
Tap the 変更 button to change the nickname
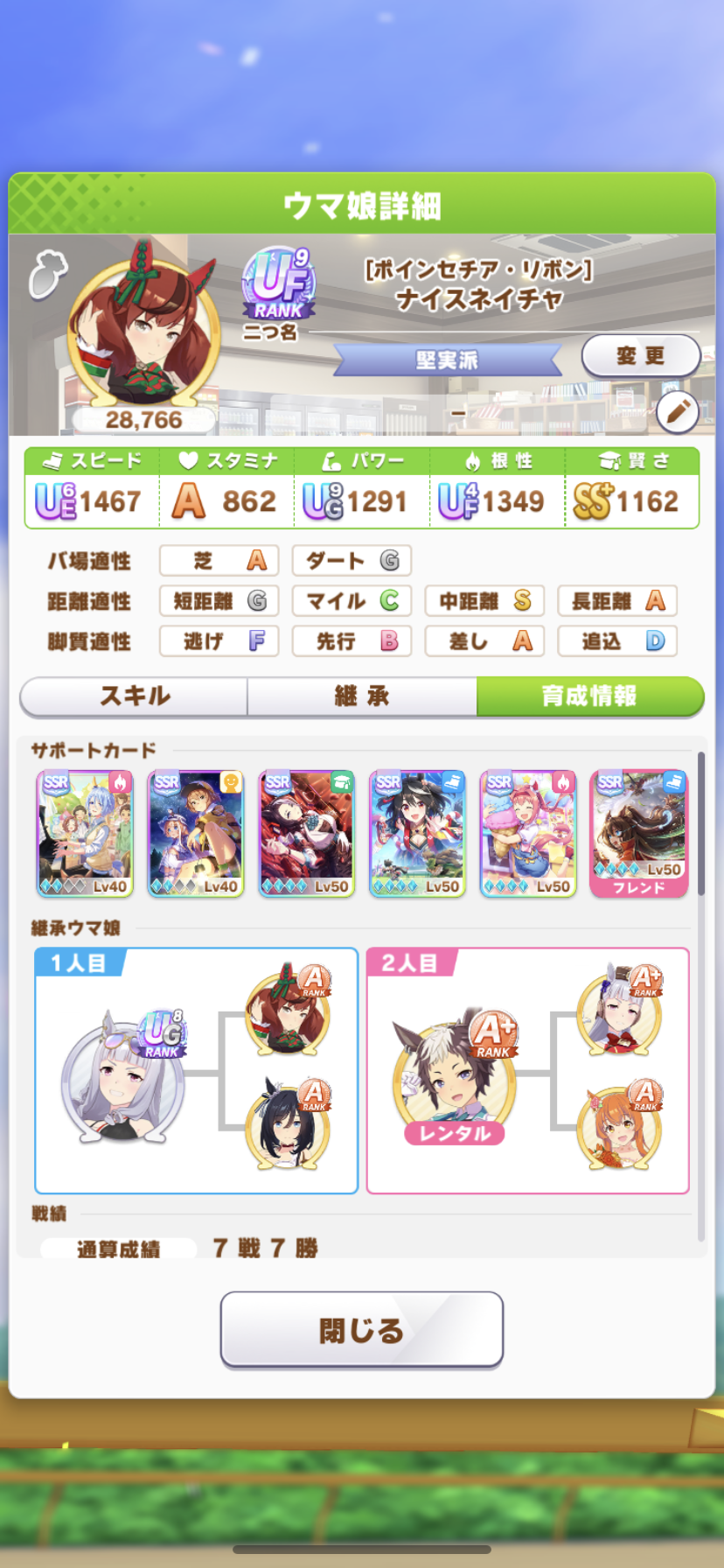(x=640, y=356)
